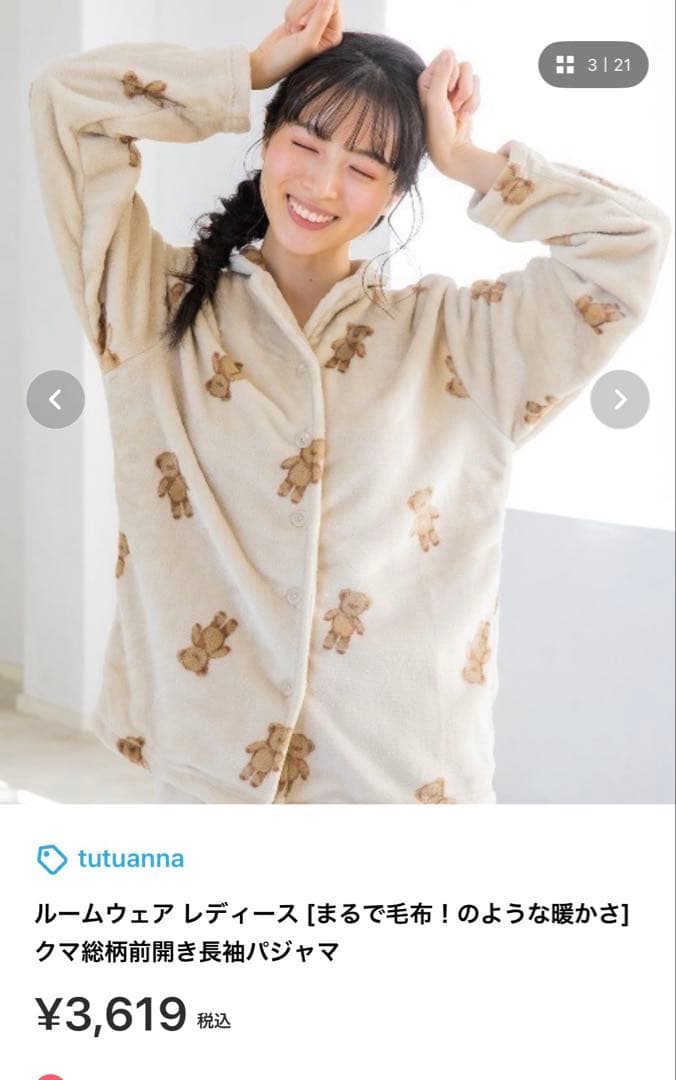Go to the next product photo
676x1080 pixels.
click(620, 399)
